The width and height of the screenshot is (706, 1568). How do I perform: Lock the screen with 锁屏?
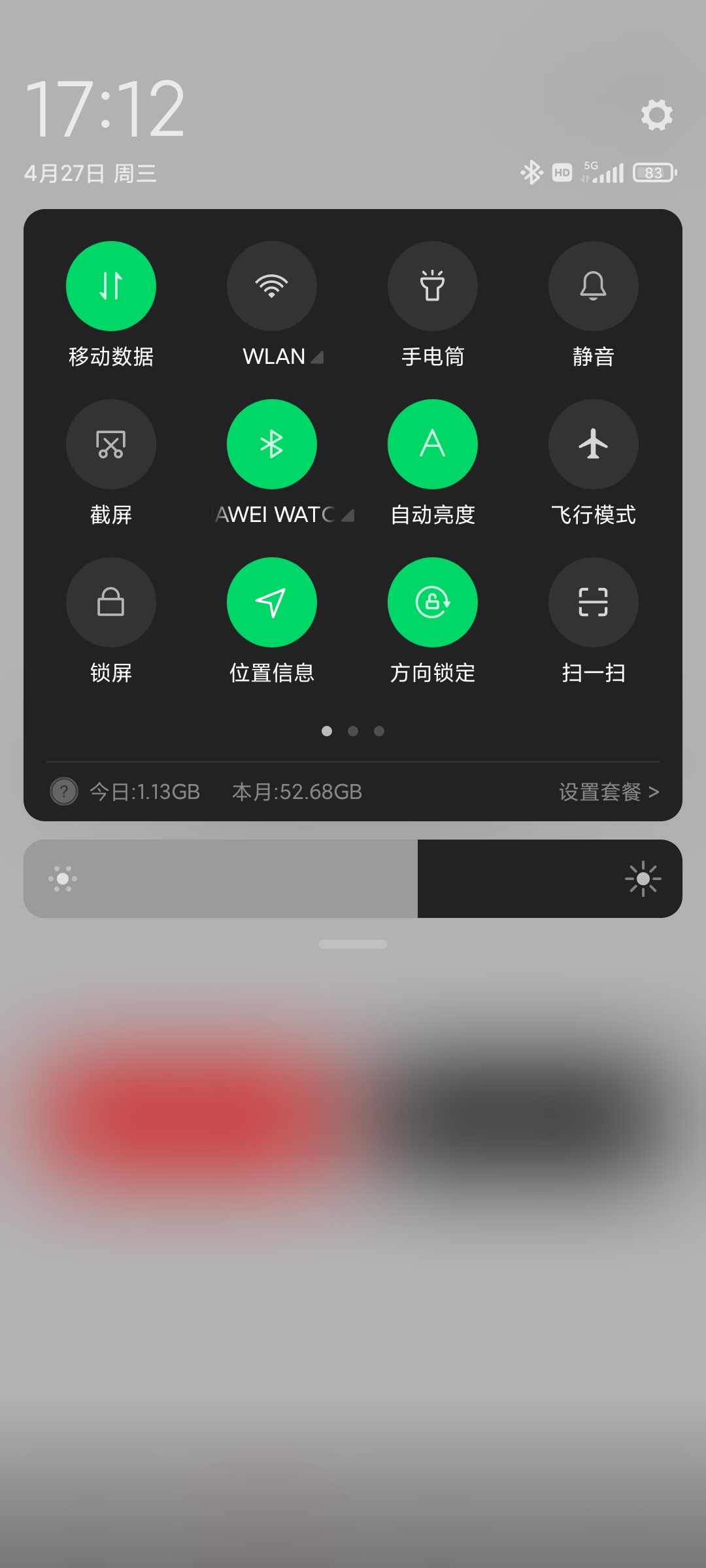coord(111,602)
